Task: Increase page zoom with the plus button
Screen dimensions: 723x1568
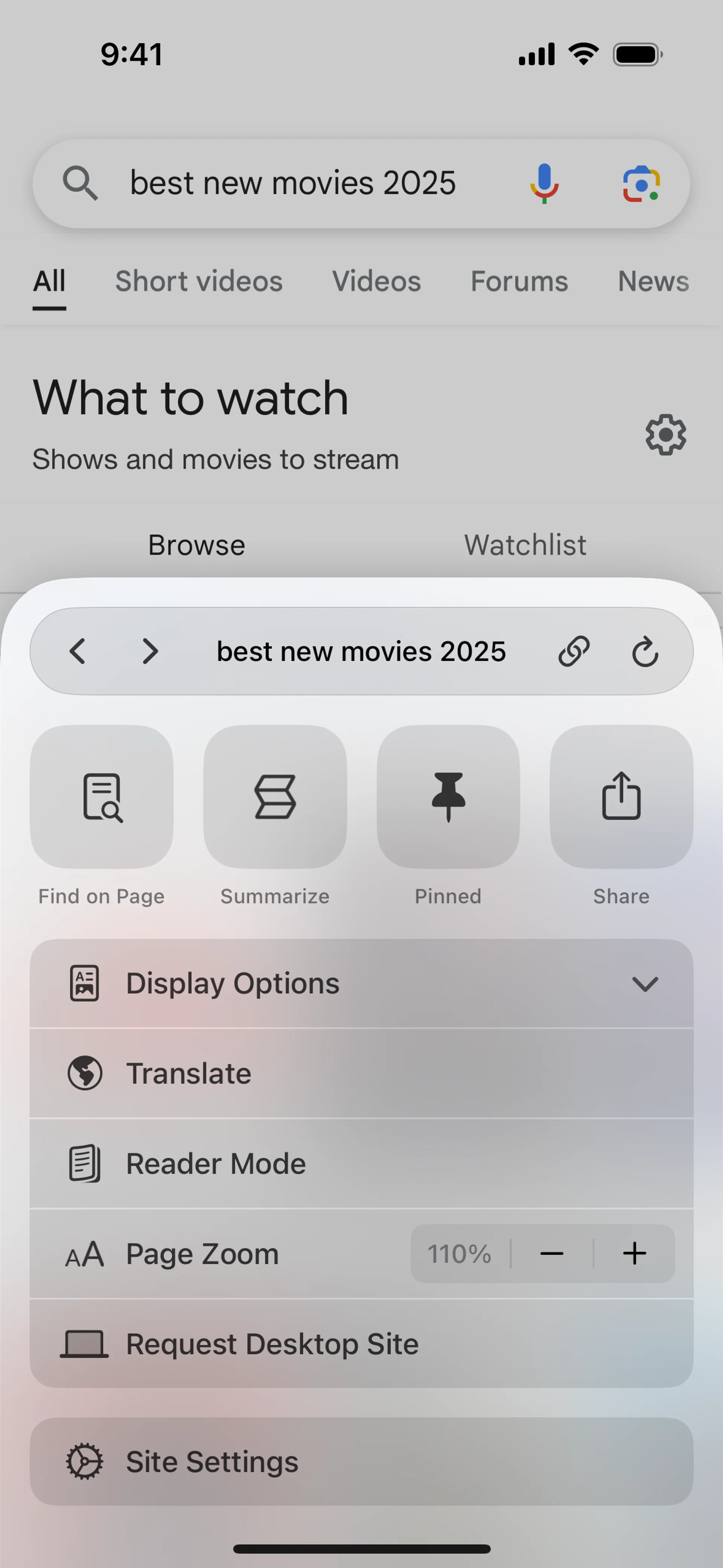Action: 634,1253
